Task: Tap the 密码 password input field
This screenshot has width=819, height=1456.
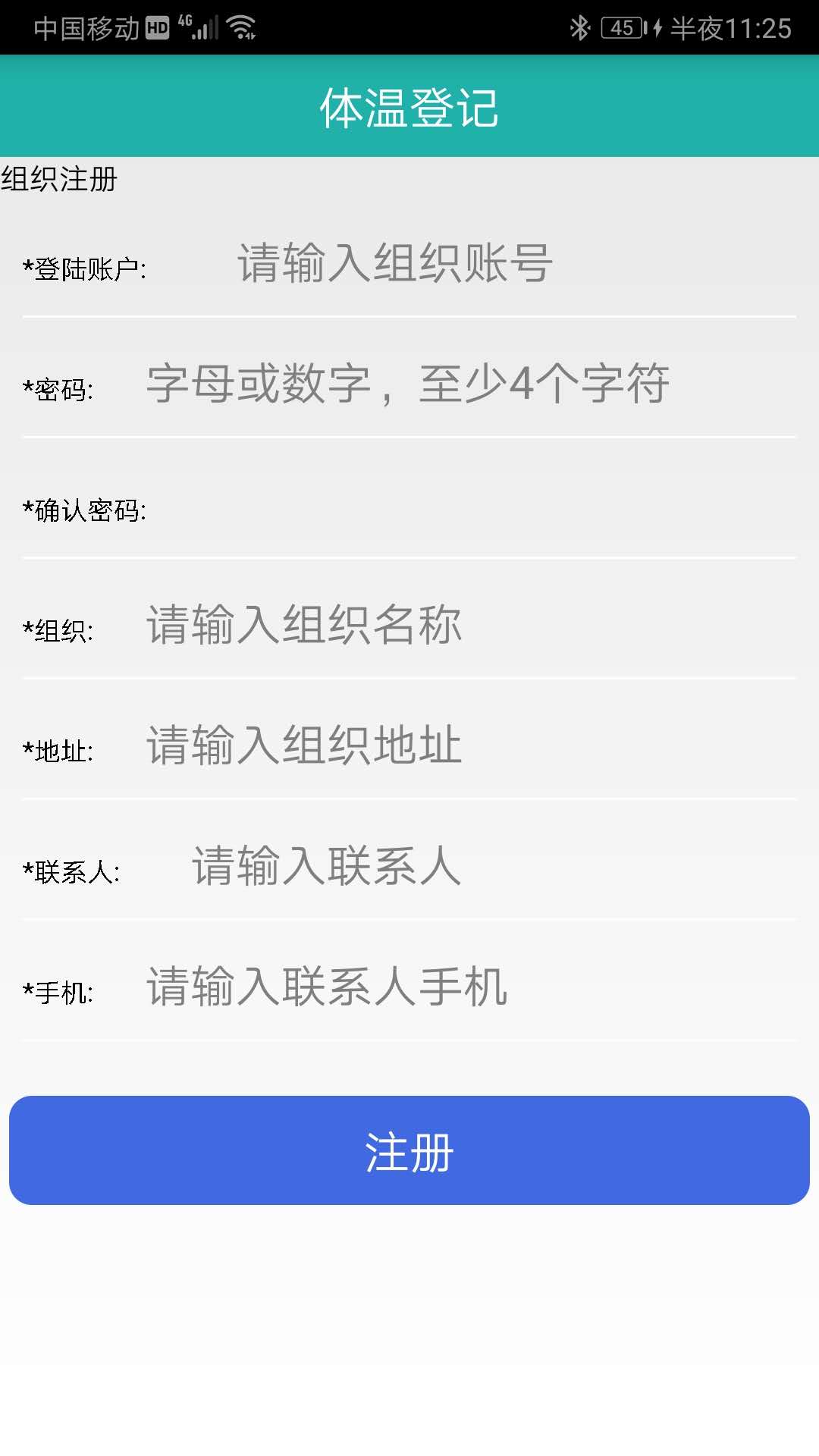Action: (x=470, y=384)
